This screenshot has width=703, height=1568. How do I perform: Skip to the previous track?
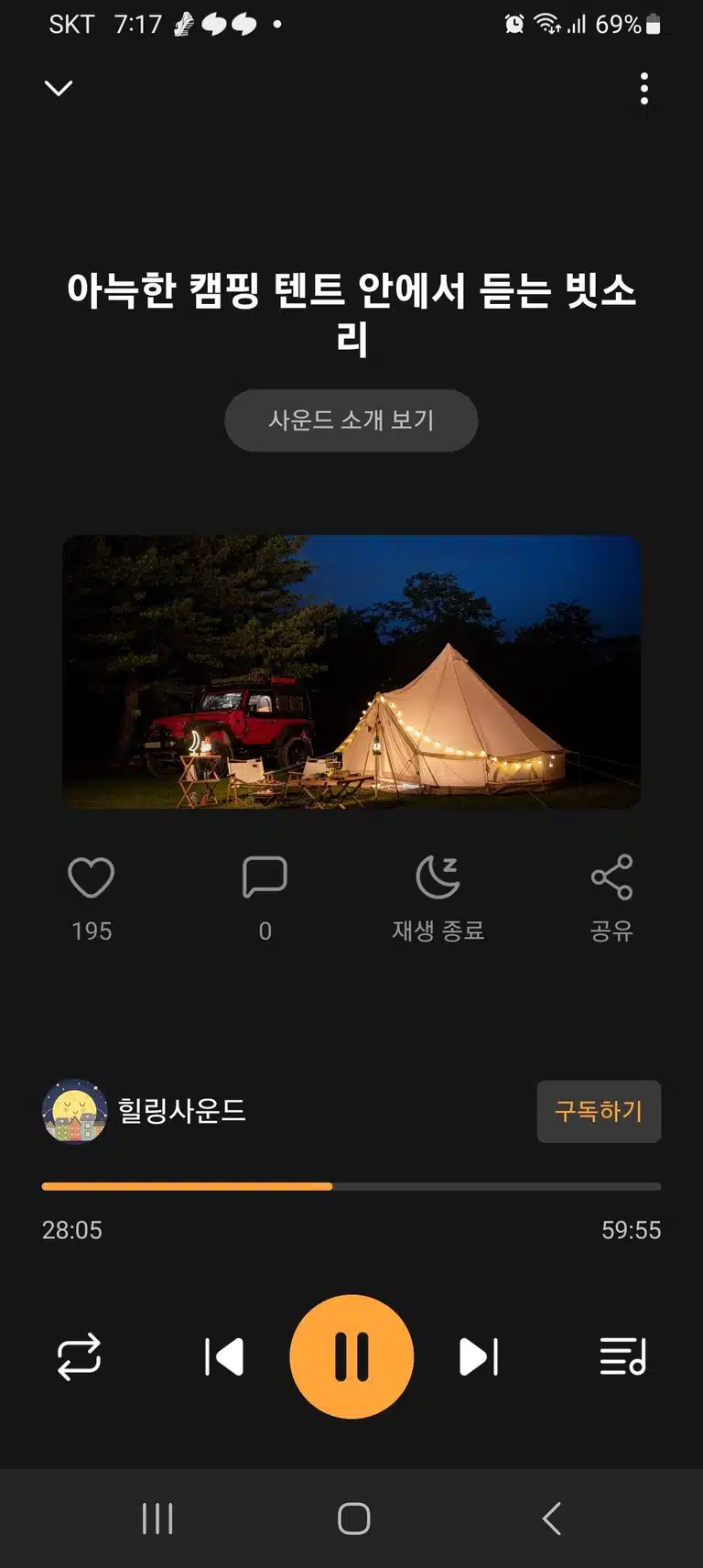[x=224, y=1356]
